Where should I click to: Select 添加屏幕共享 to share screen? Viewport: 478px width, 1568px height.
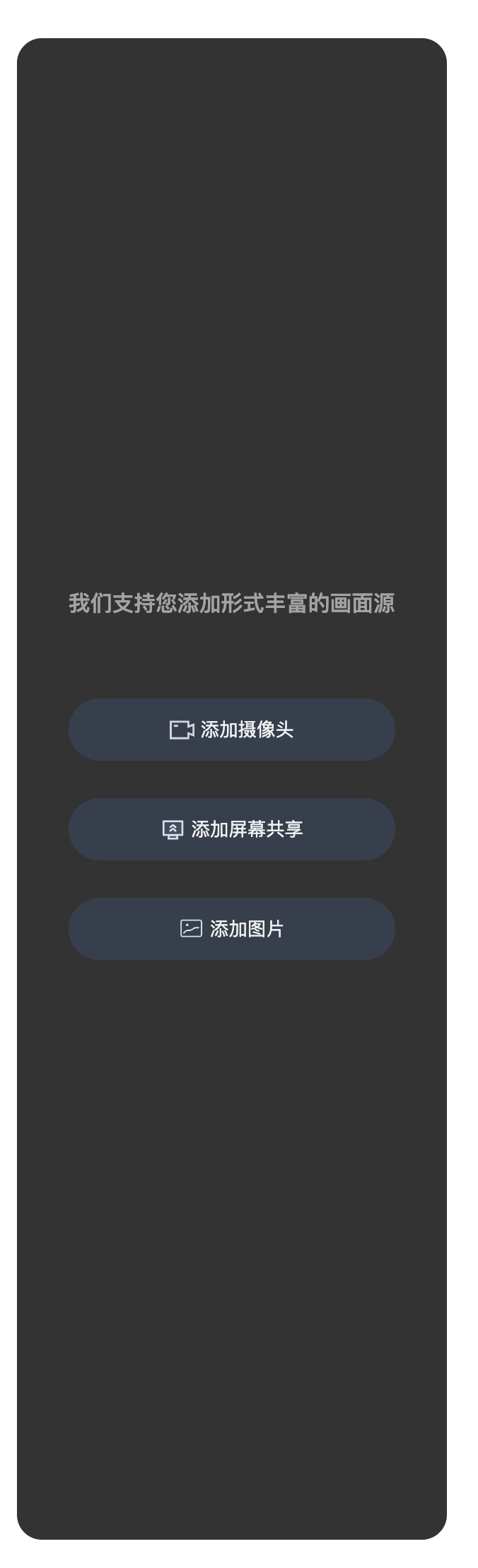(232, 829)
